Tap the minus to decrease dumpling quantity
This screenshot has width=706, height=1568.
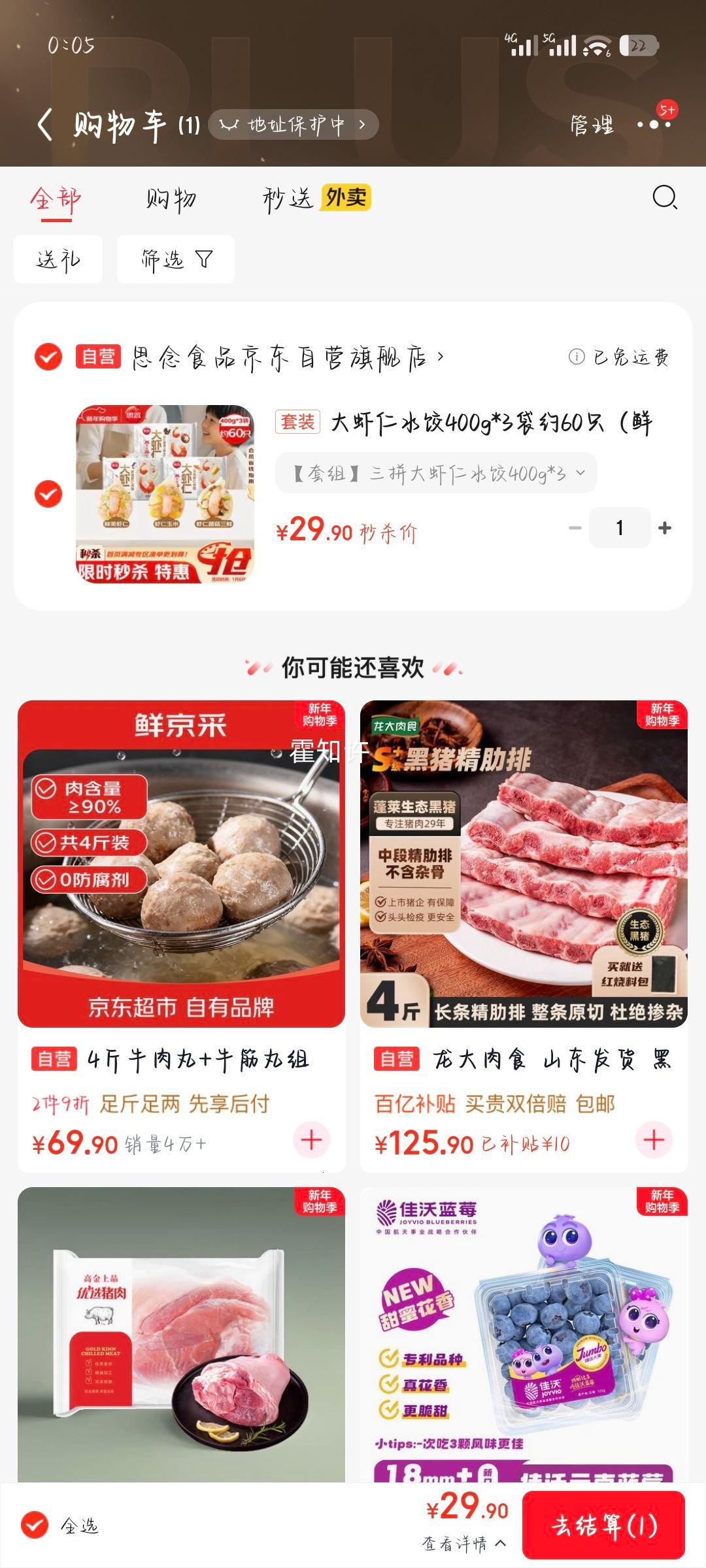[574, 527]
